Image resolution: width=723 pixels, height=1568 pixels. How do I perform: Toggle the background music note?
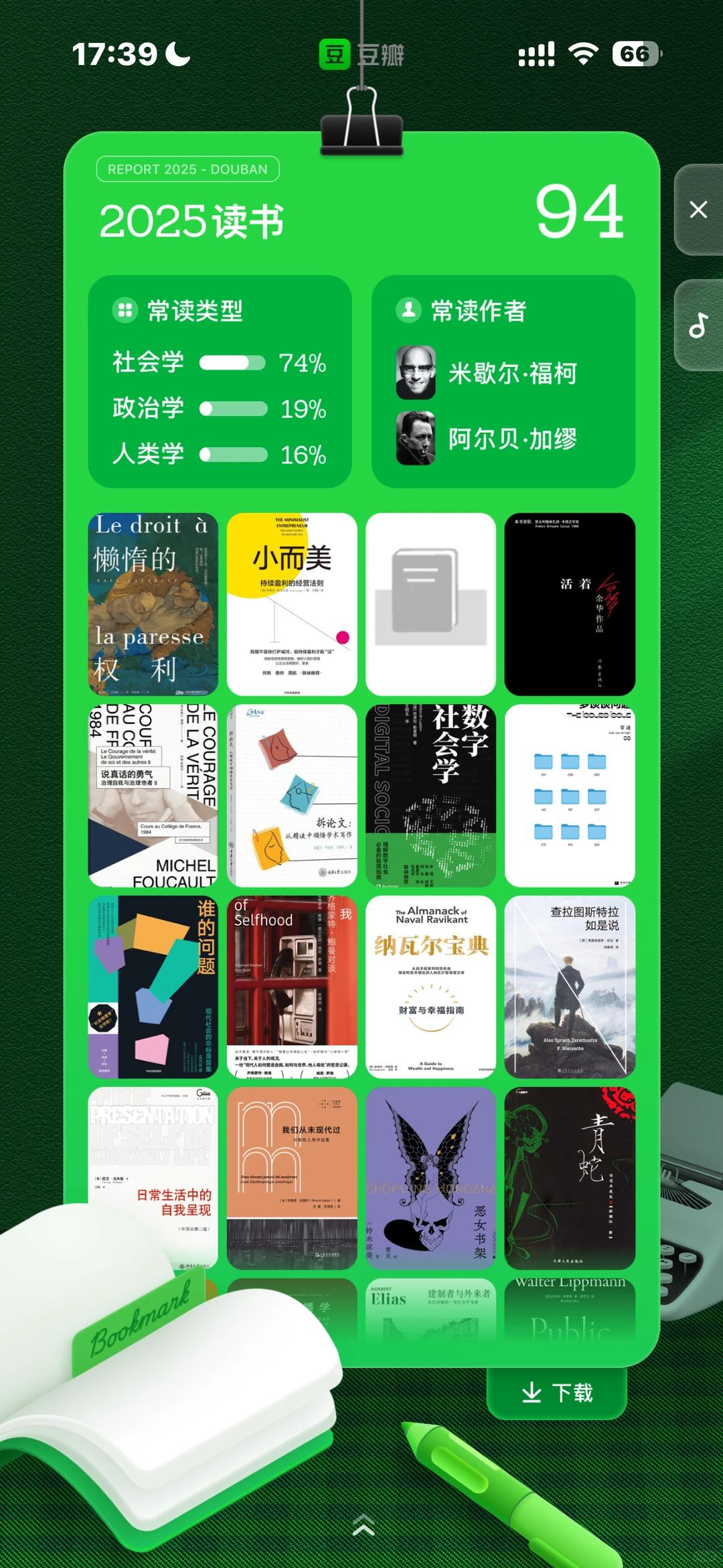[698, 326]
